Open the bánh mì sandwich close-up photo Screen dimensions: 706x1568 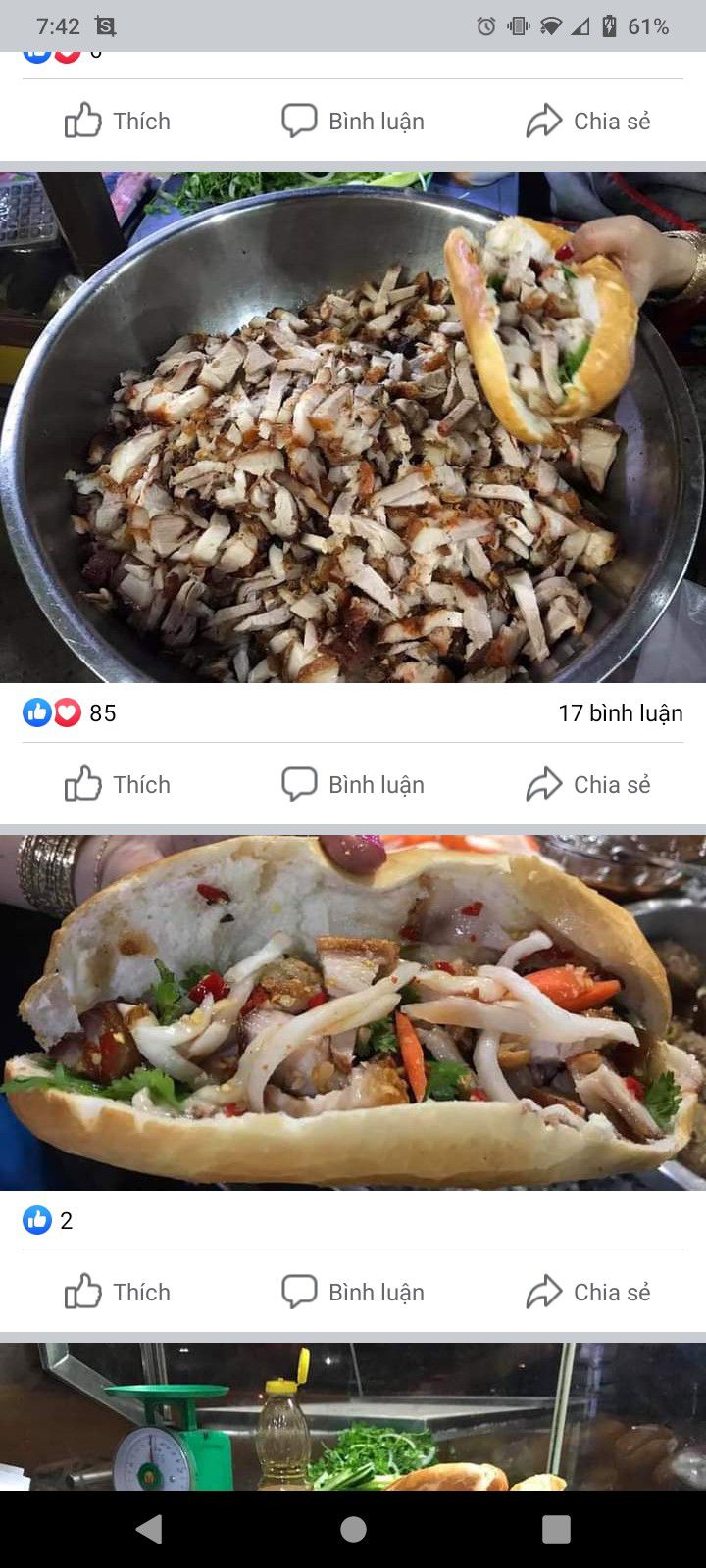[353, 1011]
